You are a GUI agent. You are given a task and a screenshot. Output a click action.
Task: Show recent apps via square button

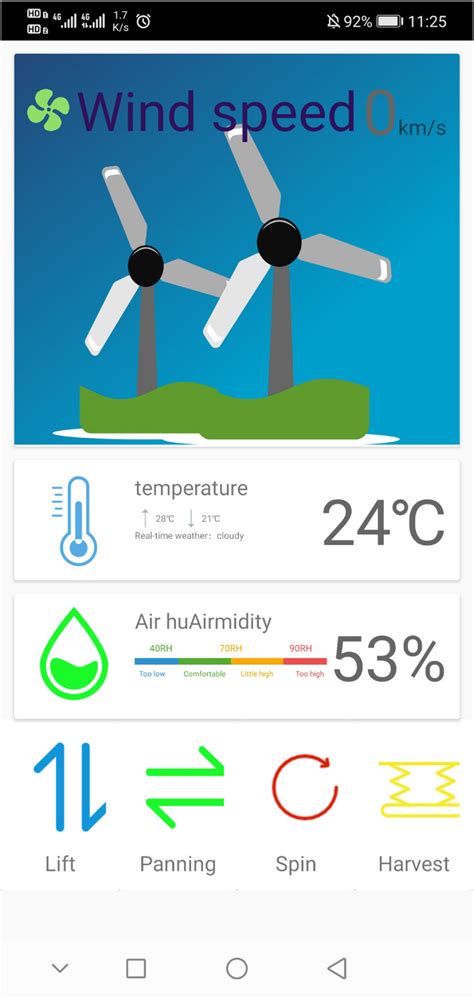(x=136, y=968)
